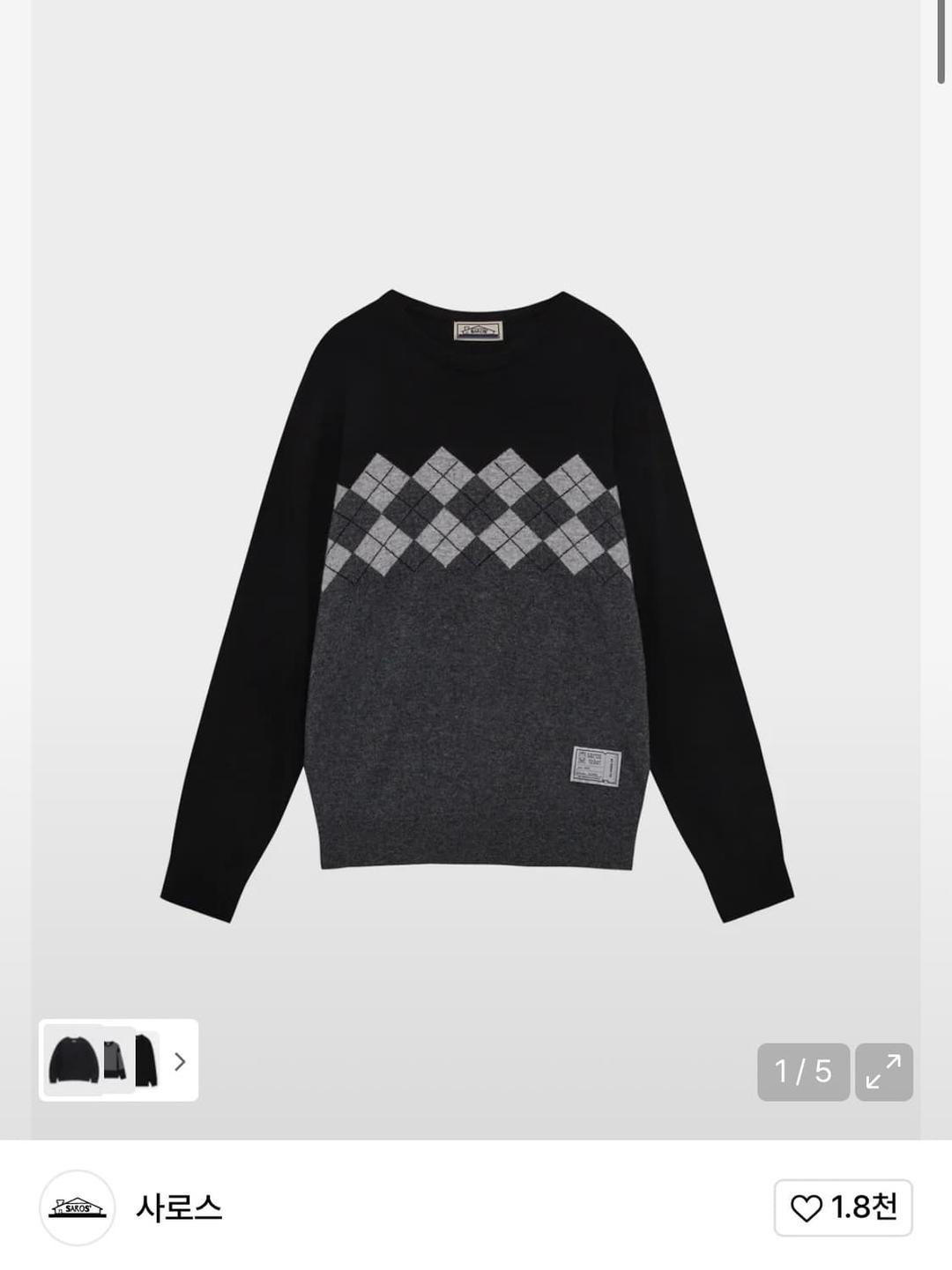Open the 사로스 brand page

click(178, 1207)
